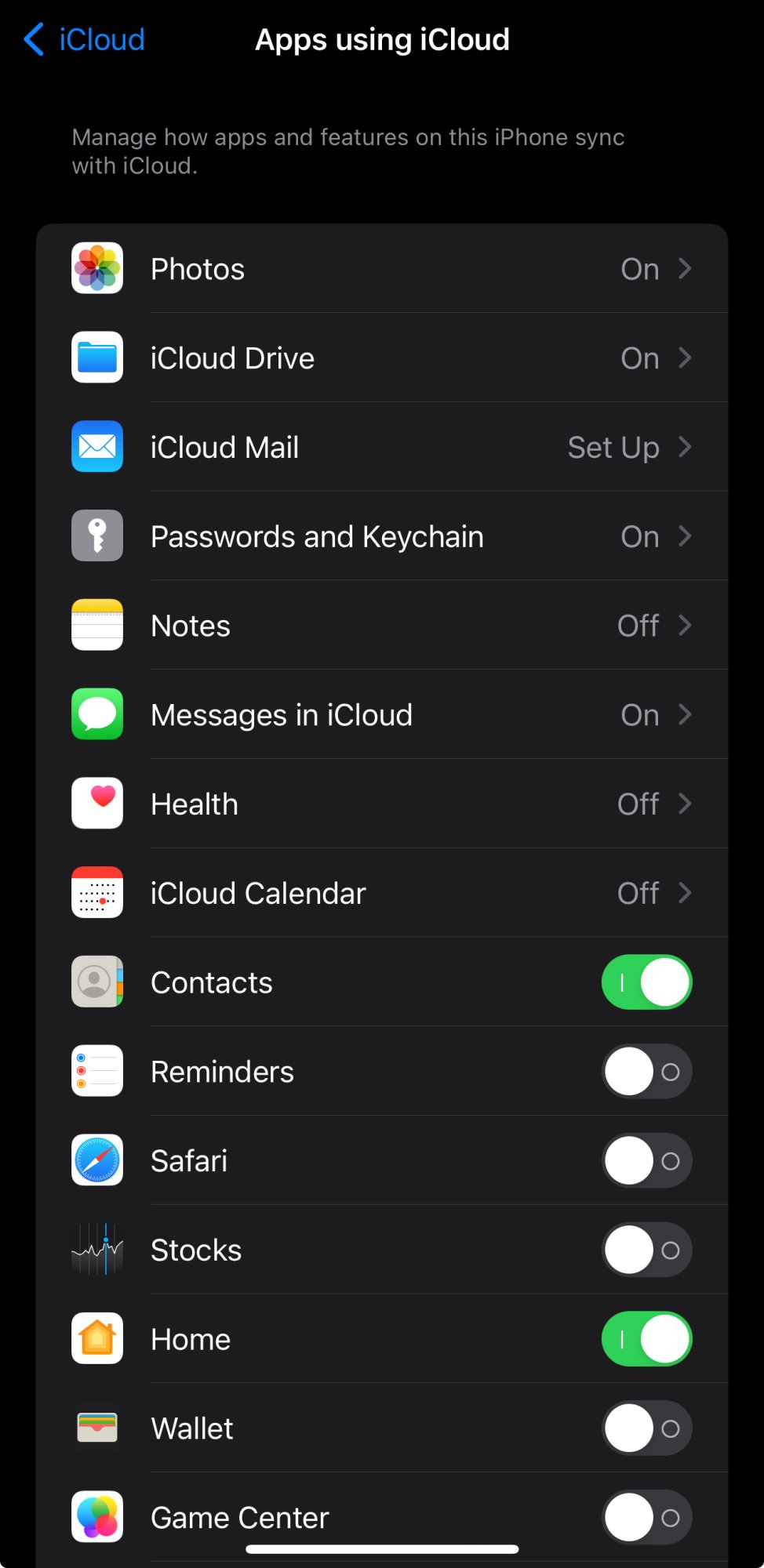Viewport: 764px width, 1568px height.
Task: Open Photos iCloud settings
Action: 381,269
